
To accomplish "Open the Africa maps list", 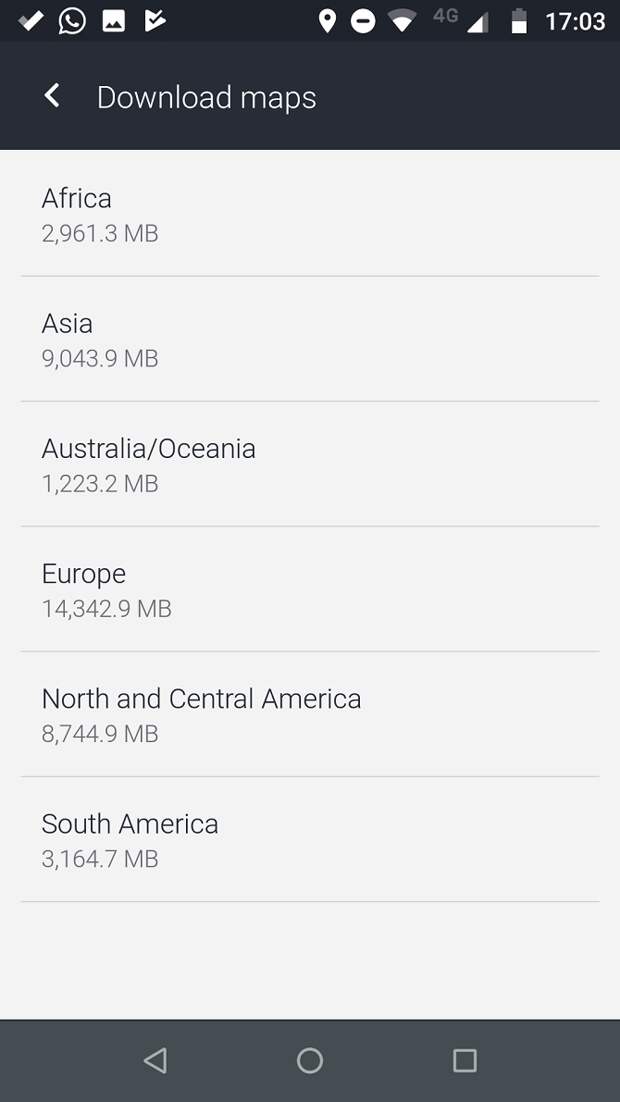I will [x=310, y=213].
